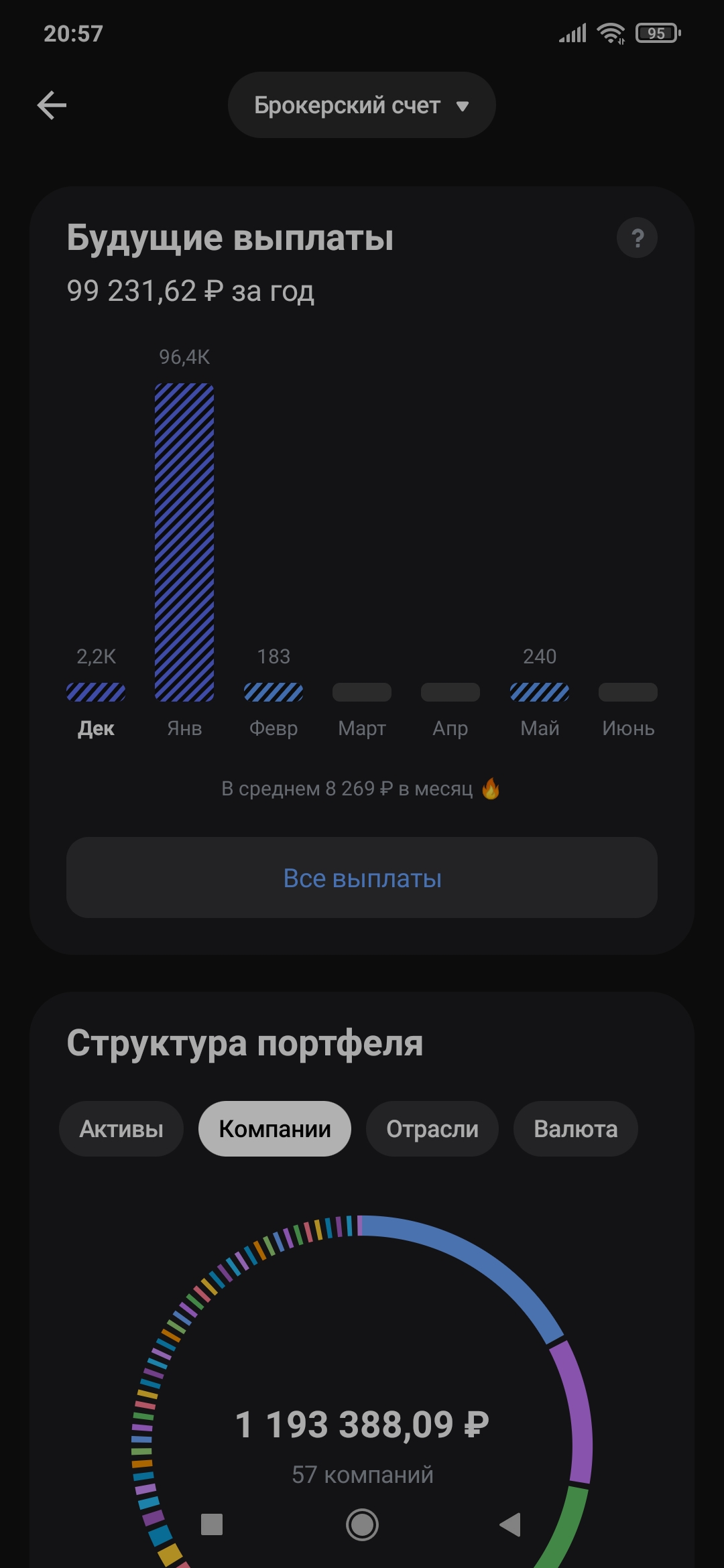The image size is (724, 1568).
Task: Open recent apps with the square button
Action: coord(212,1525)
